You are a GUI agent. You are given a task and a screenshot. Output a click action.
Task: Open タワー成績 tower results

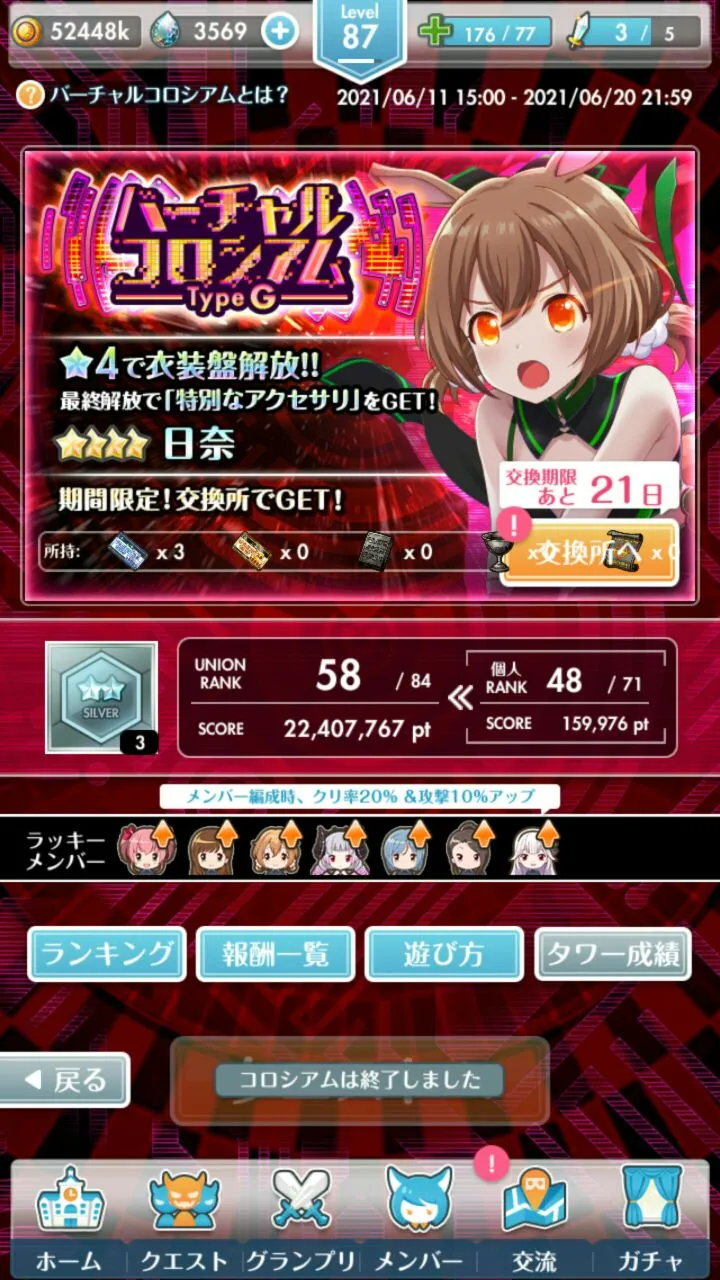tap(613, 954)
